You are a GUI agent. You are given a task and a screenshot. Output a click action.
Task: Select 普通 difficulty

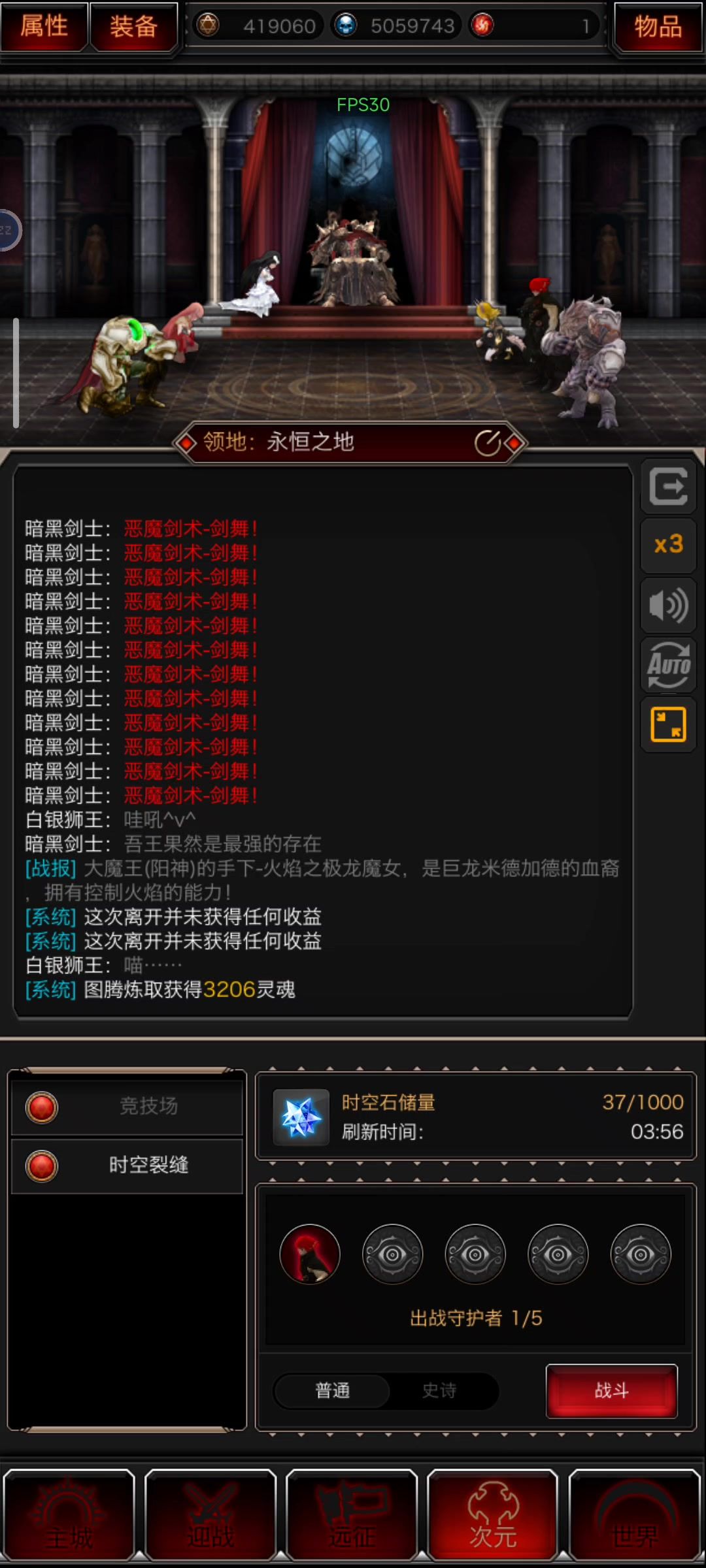click(333, 1390)
